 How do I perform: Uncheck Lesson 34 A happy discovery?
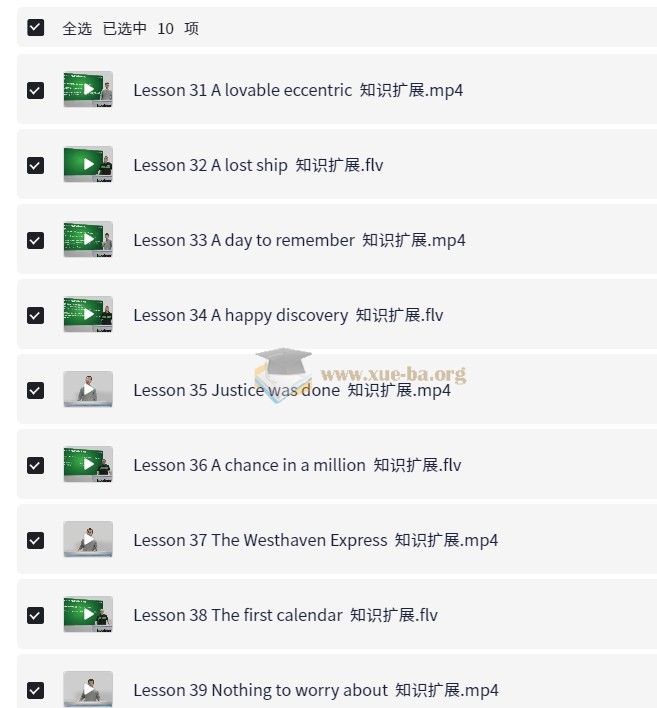36,315
